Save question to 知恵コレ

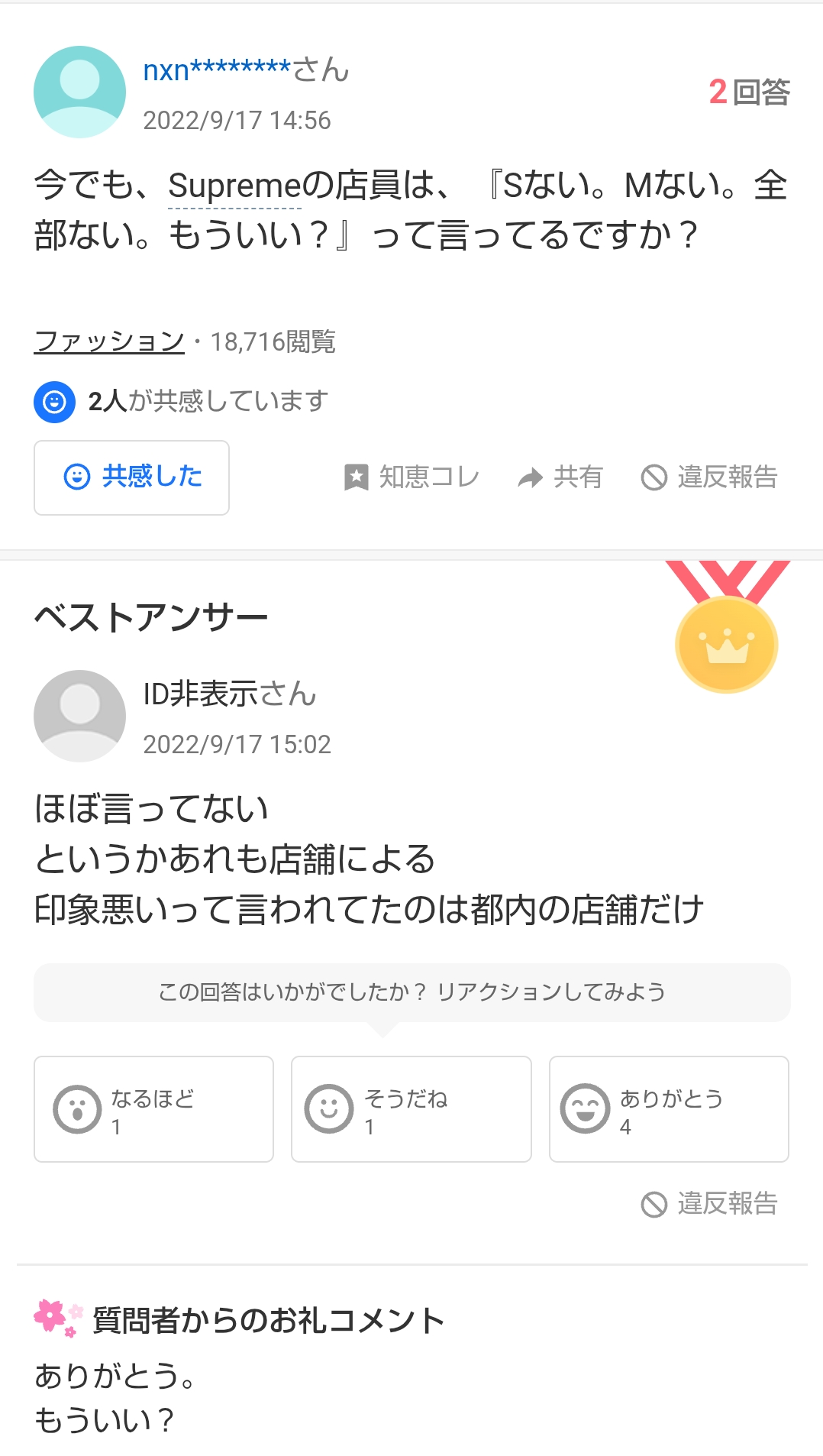click(411, 477)
